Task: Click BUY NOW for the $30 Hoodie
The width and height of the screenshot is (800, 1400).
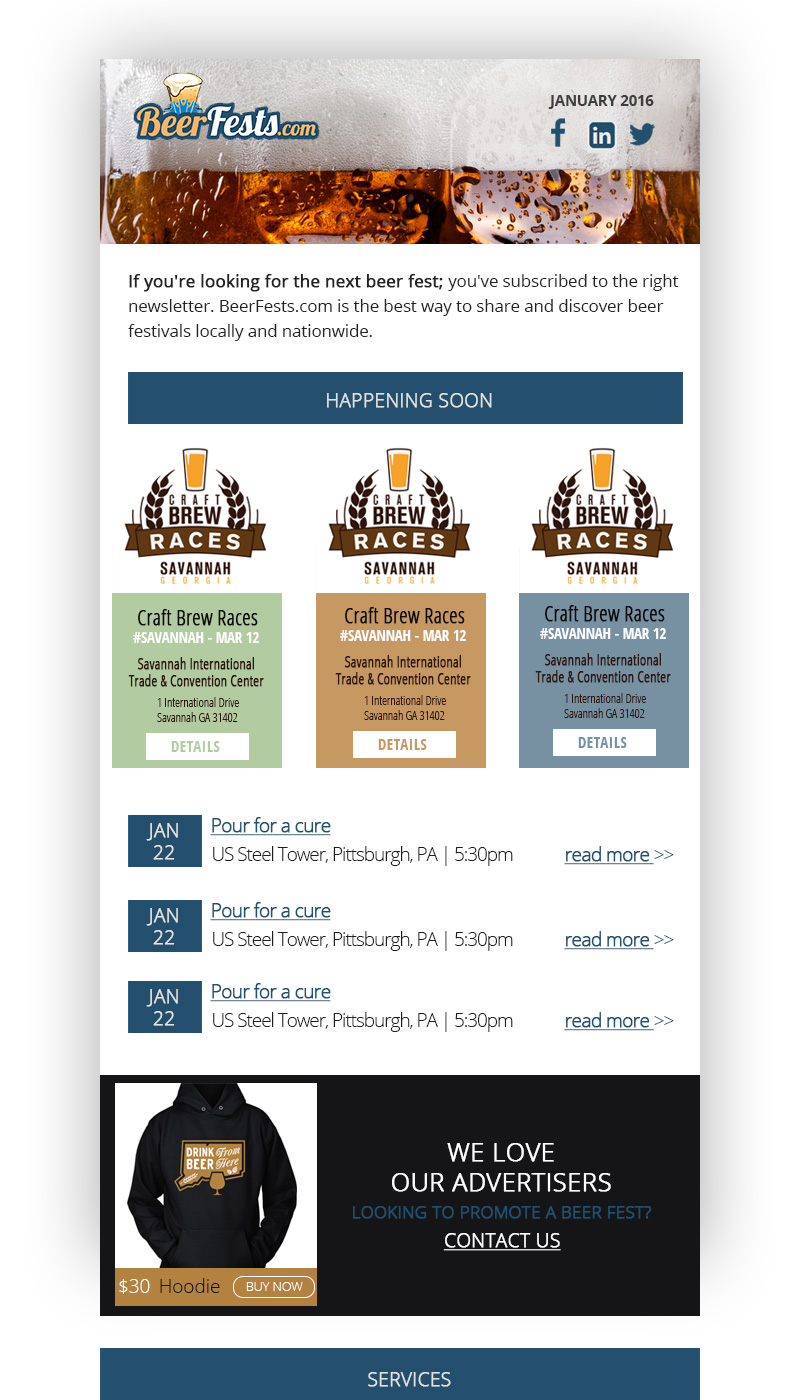Action: (x=273, y=1287)
